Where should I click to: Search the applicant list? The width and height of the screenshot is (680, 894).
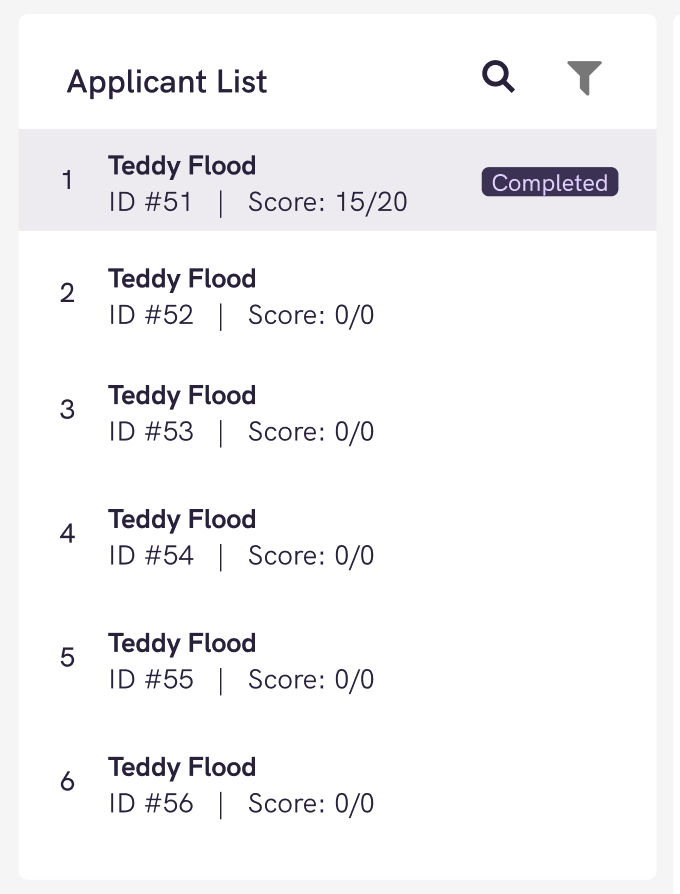click(x=498, y=77)
